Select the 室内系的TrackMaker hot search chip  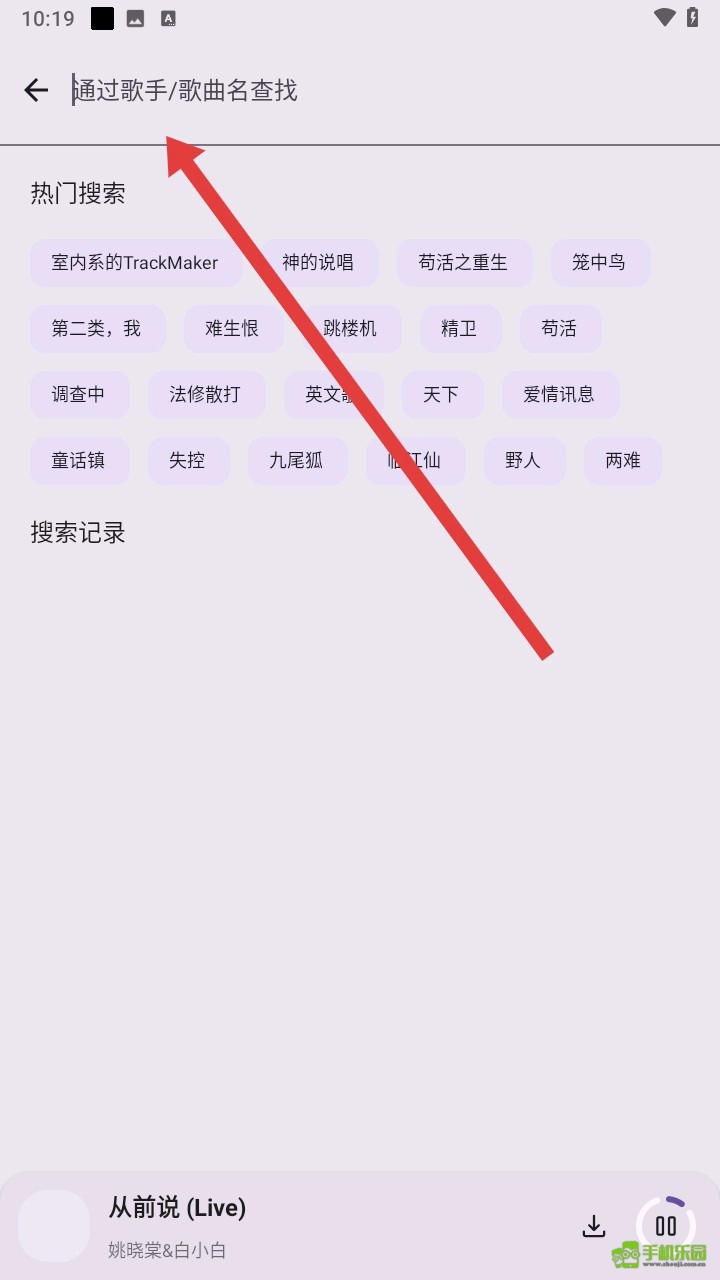135,263
